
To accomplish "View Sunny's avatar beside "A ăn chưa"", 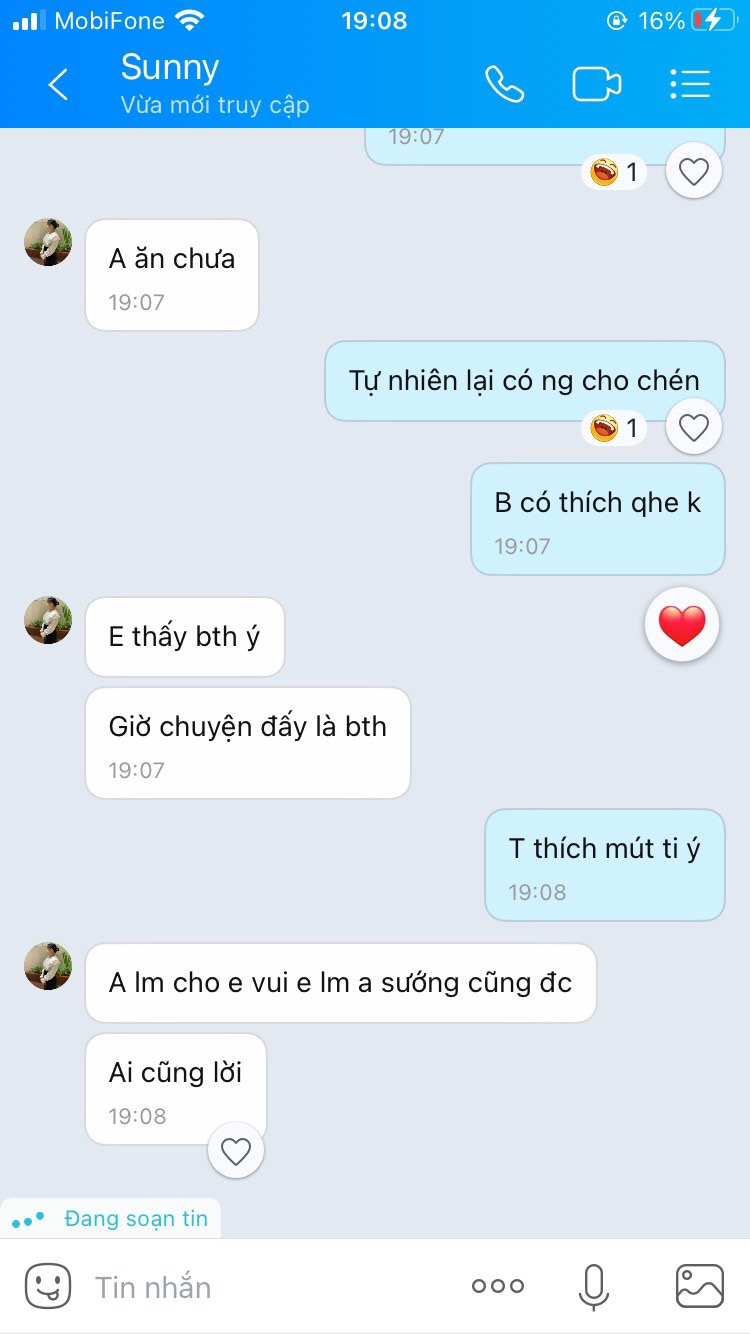I will coord(48,242).
